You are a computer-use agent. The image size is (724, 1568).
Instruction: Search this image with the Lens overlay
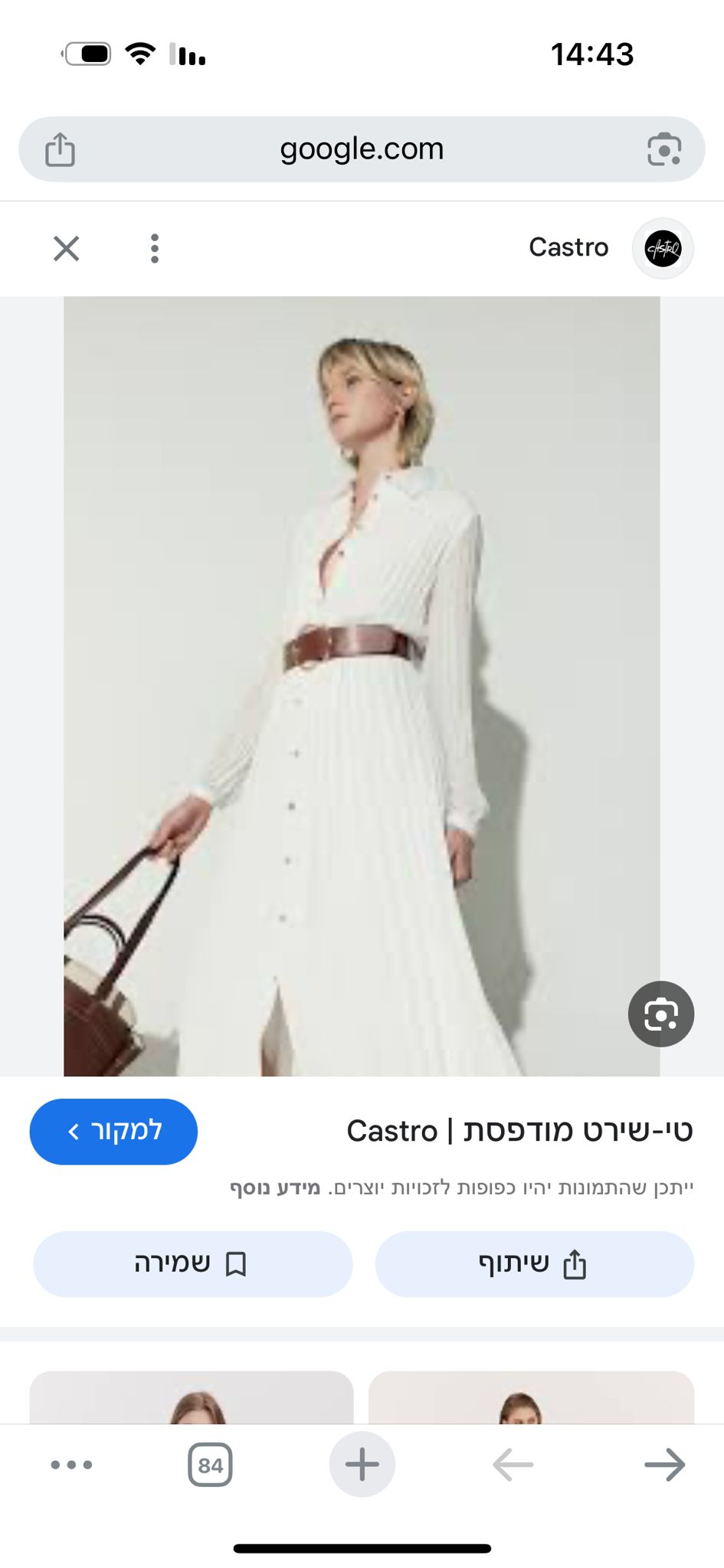[660, 1014]
